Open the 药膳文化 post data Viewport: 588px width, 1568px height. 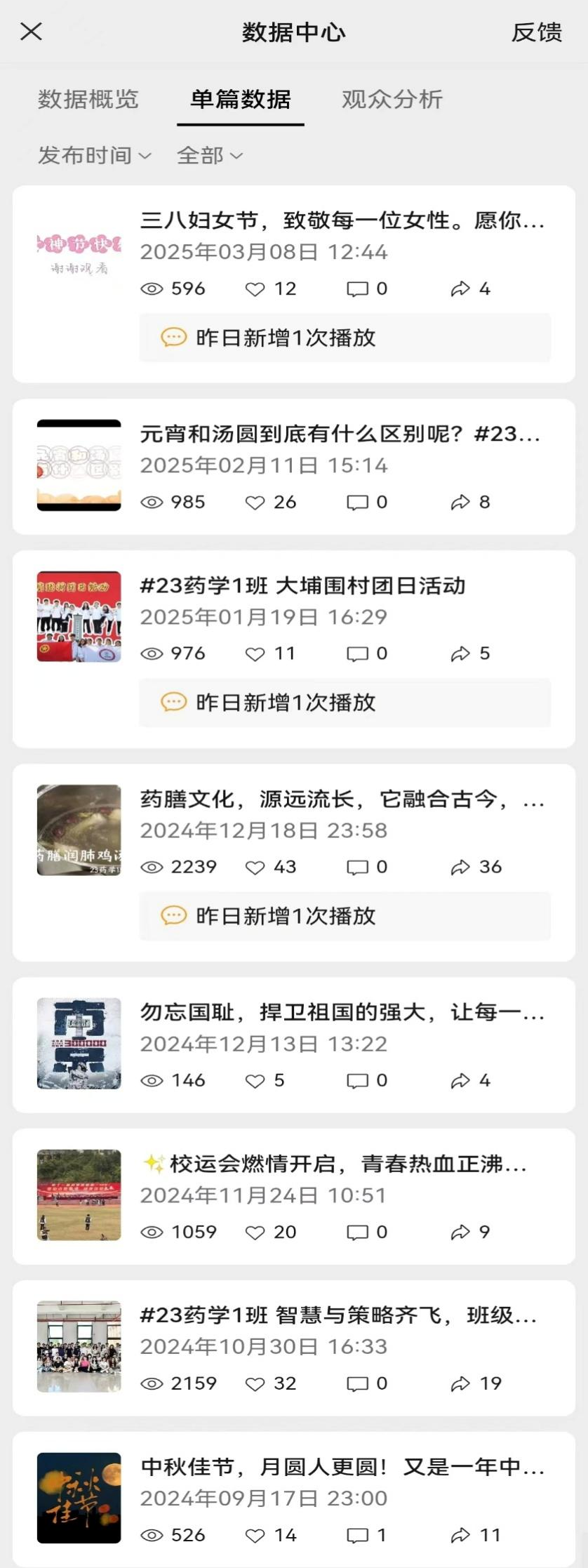tap(342, 799)
